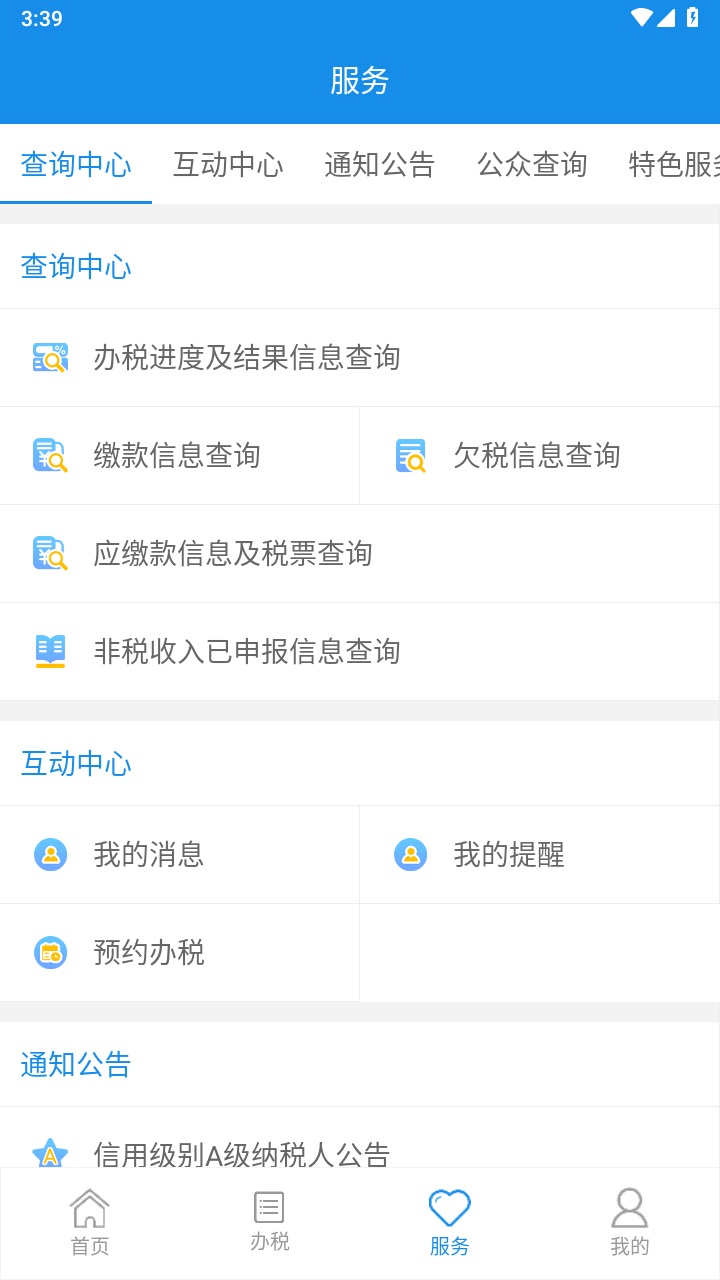The image size is (720, 1280).
Task: Tap the 我的提醒 person icon
Action: 408,854
